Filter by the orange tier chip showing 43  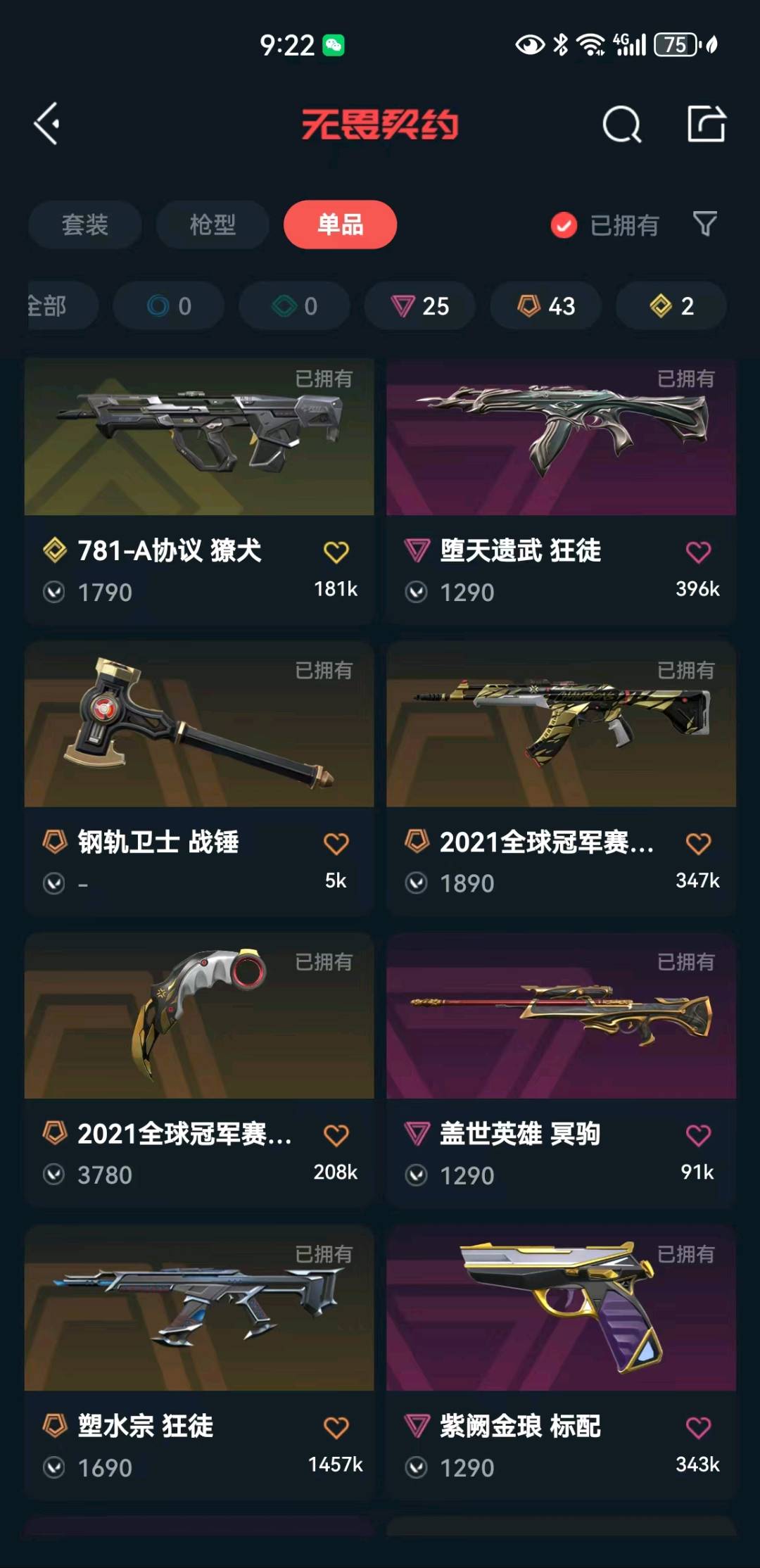(546, 306)
